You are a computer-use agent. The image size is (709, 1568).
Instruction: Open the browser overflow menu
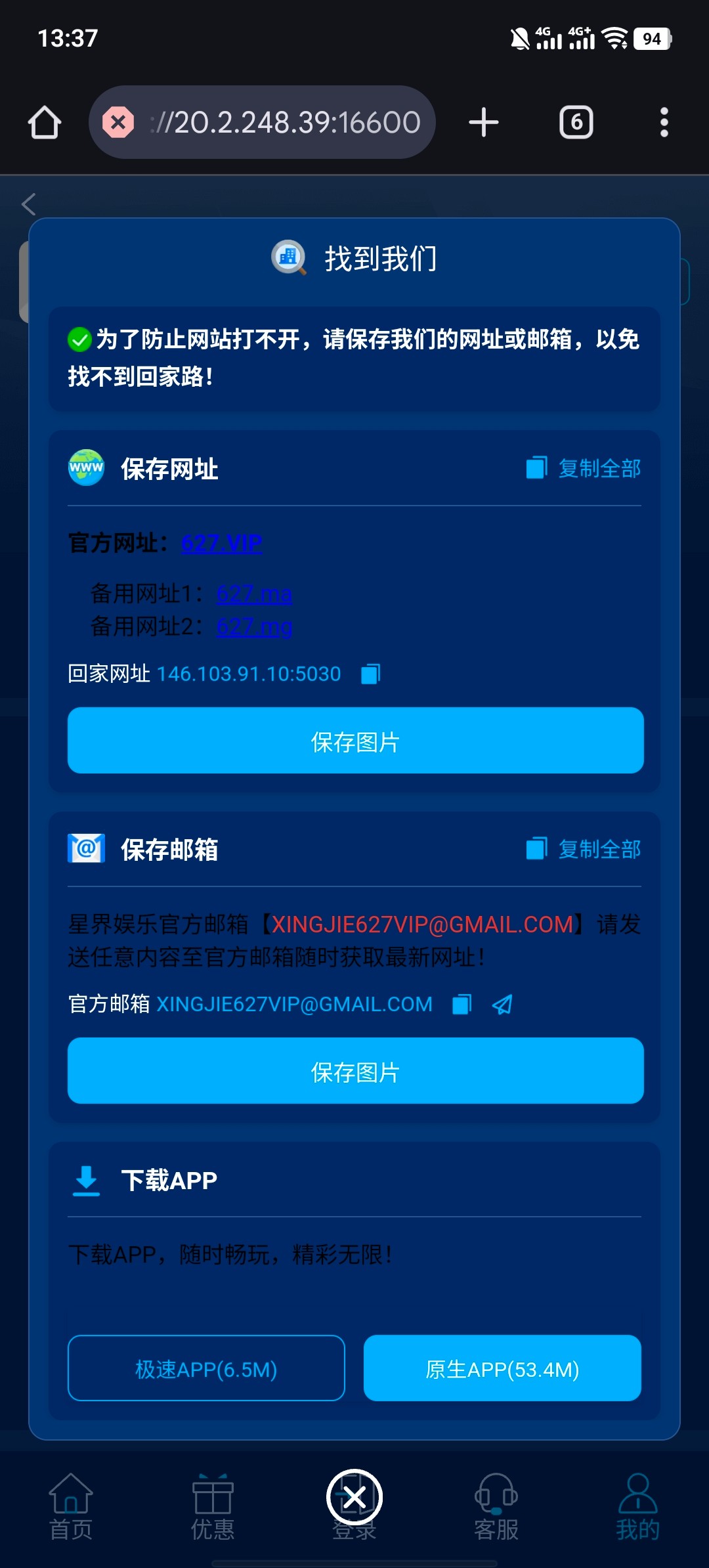coord(664,123)
